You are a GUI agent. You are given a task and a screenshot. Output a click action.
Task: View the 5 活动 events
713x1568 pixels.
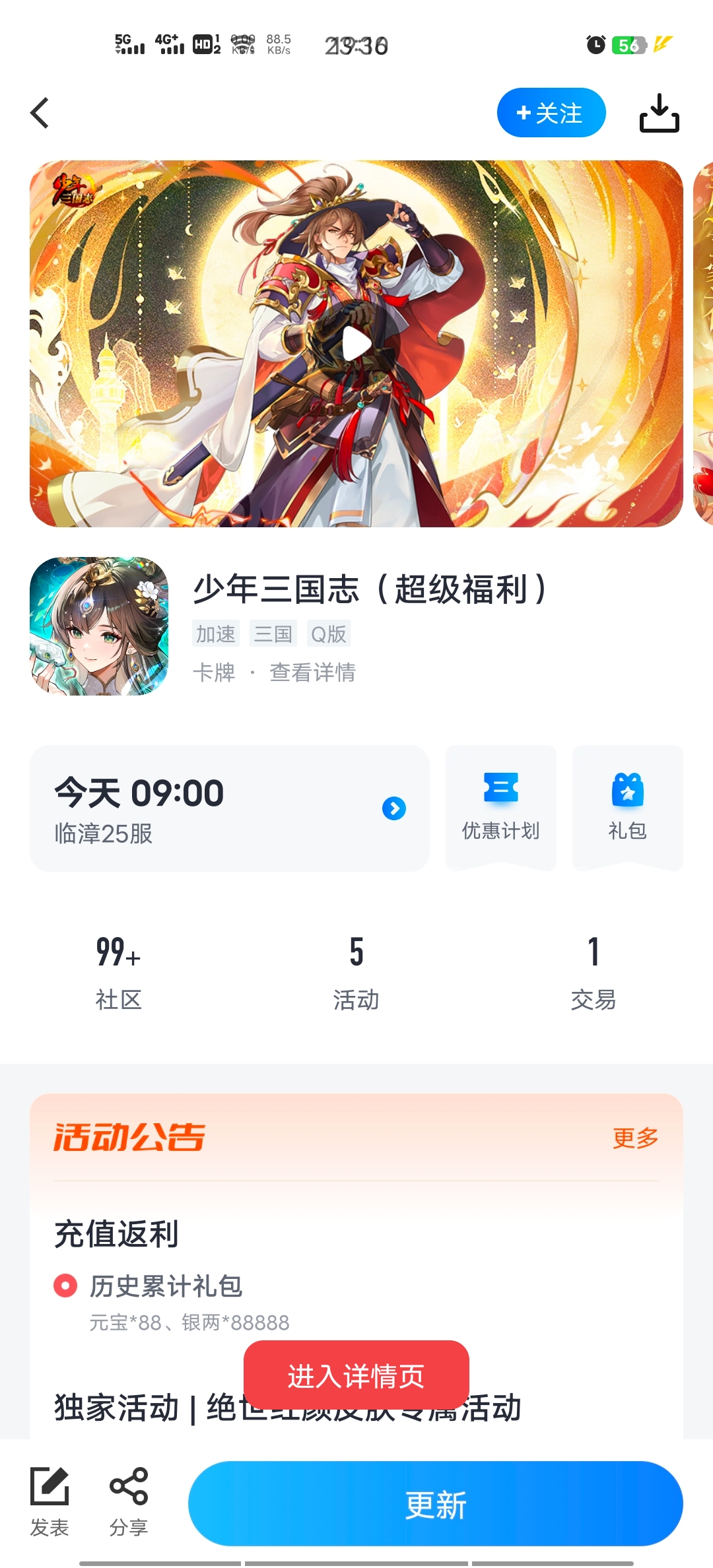click(x=356, y=973)
